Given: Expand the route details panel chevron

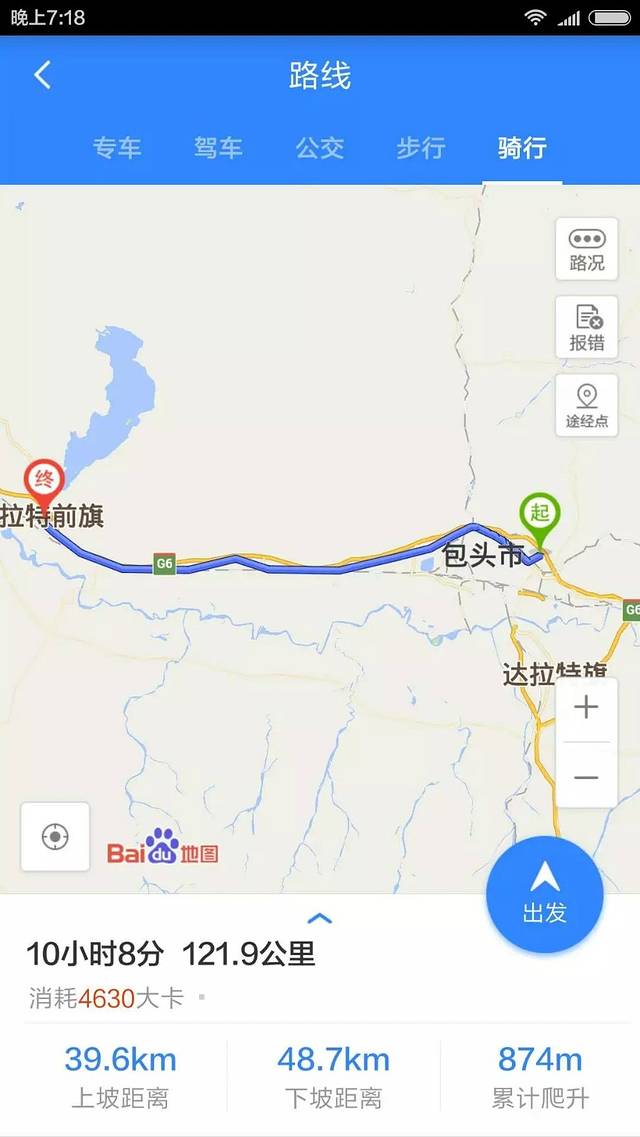Looking at the screenshot, I should 319,918.
